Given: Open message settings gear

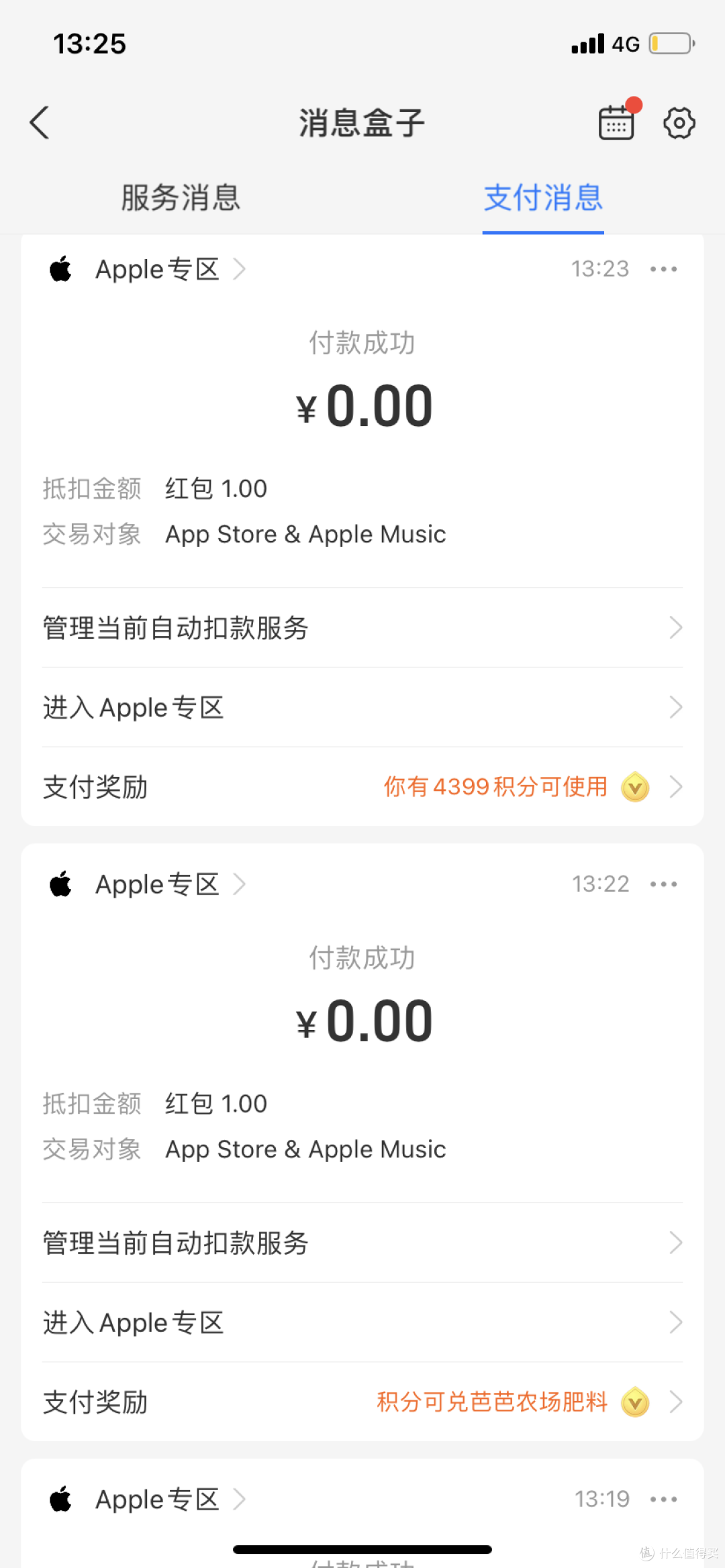Looking at the screenshot, I should click(x=679, y=123).
